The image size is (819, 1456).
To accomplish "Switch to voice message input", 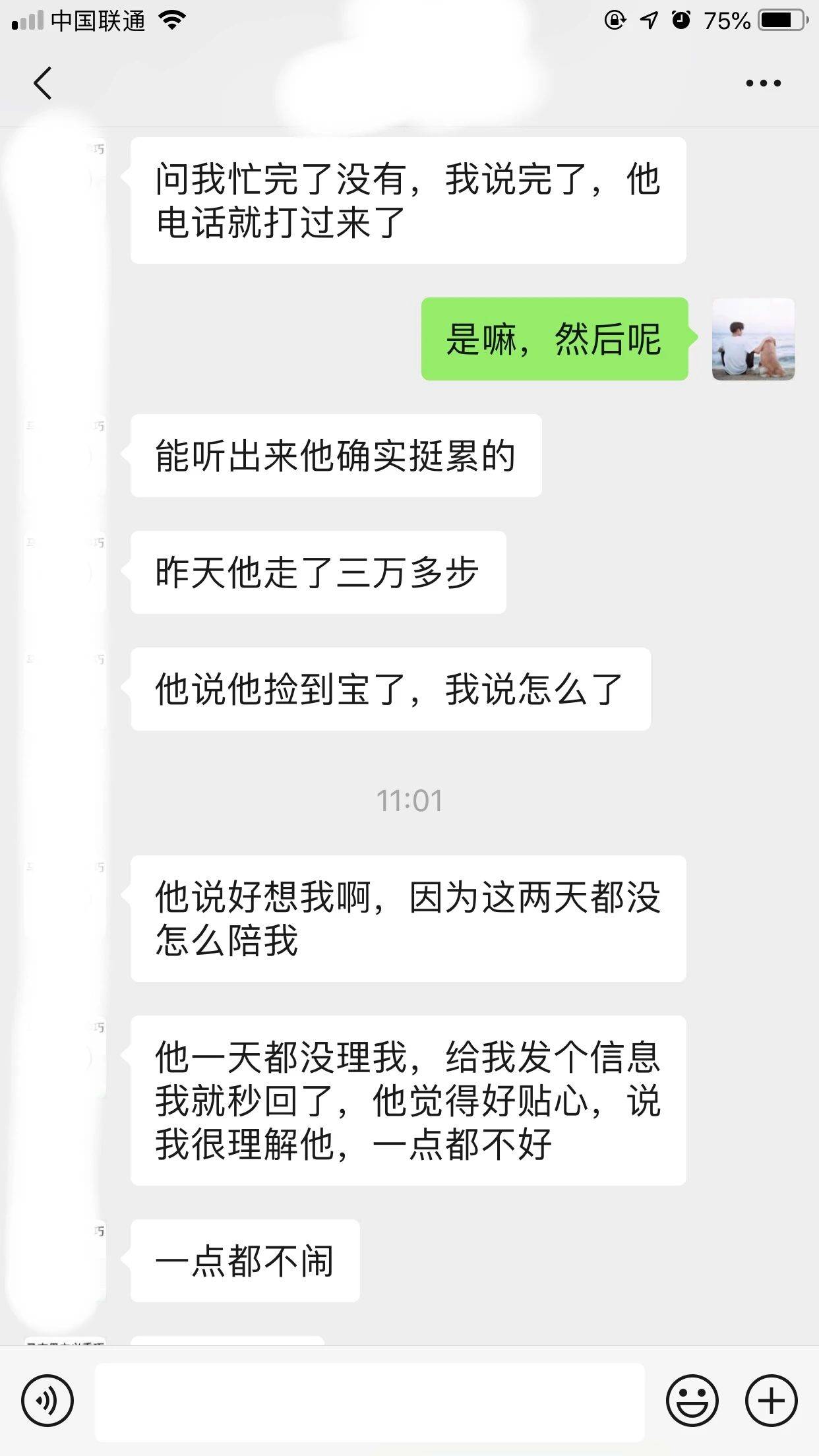I will tap(47, 1400).
